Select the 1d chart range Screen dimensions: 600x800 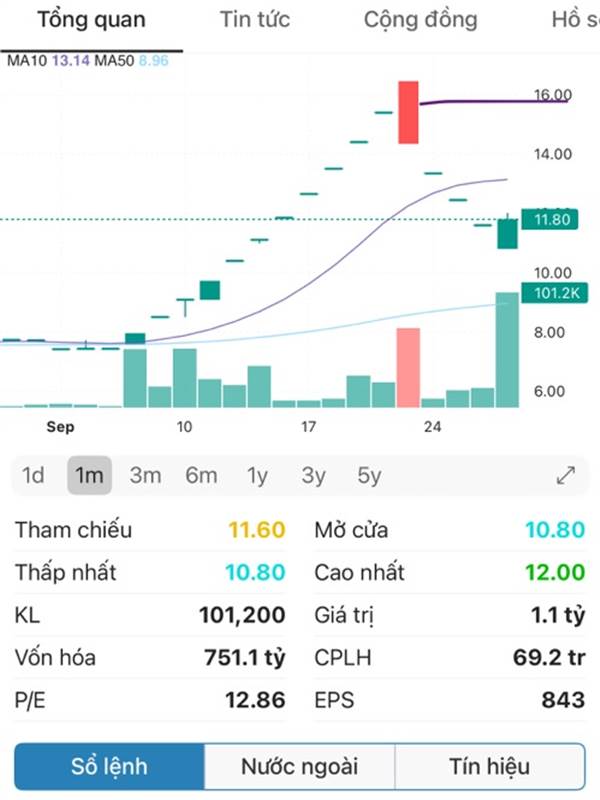pyautogui.click(x=34, y=476)
